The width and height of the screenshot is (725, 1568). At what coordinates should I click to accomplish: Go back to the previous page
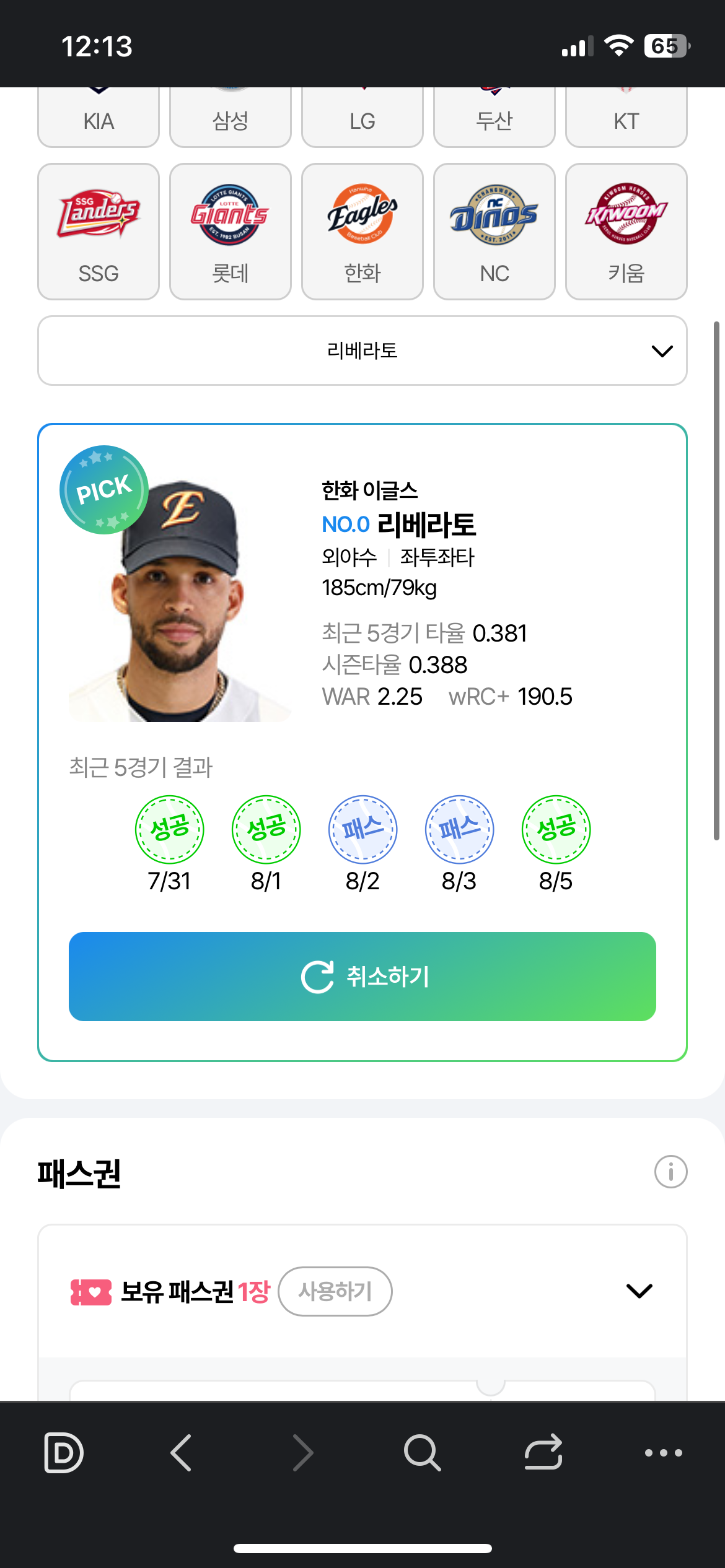click(x=181, y=1452)
